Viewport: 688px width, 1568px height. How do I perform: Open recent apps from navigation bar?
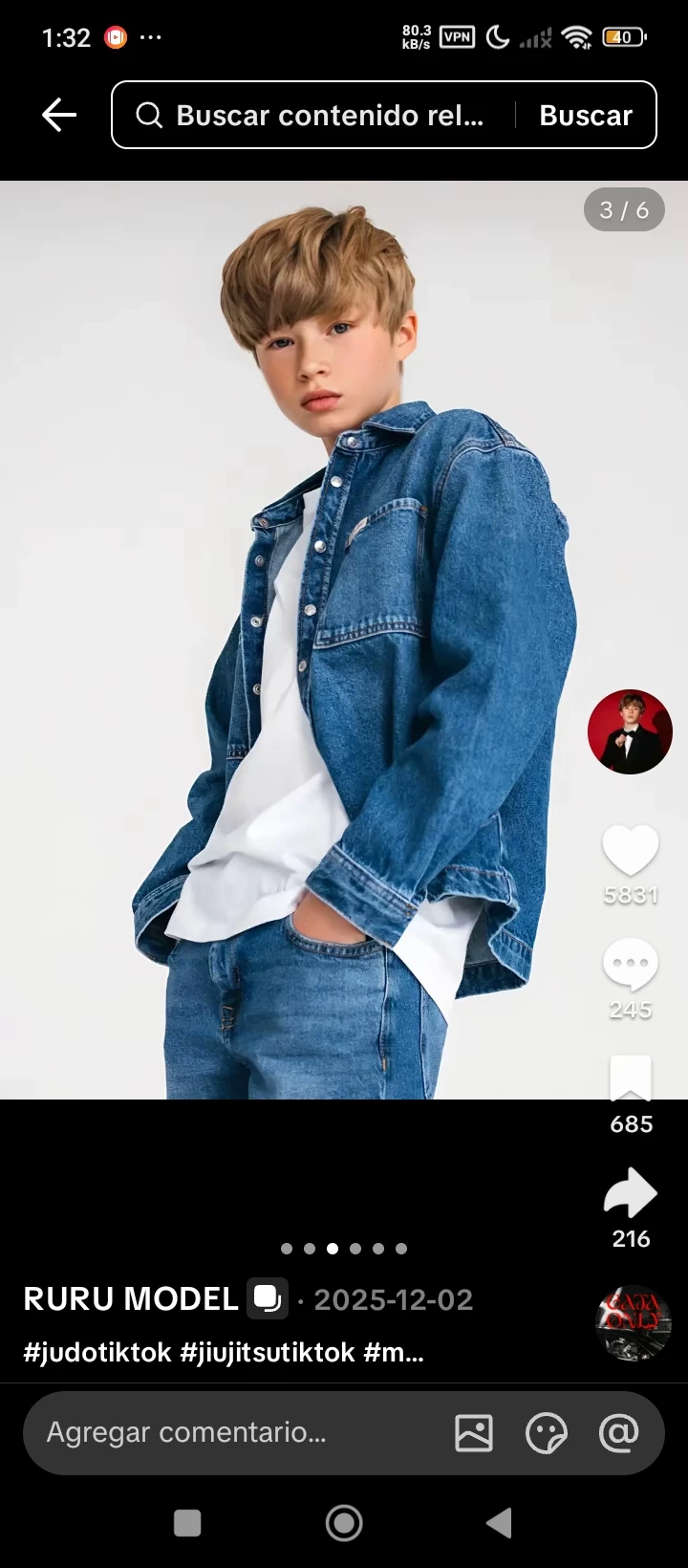click(x=187, y=1523)
